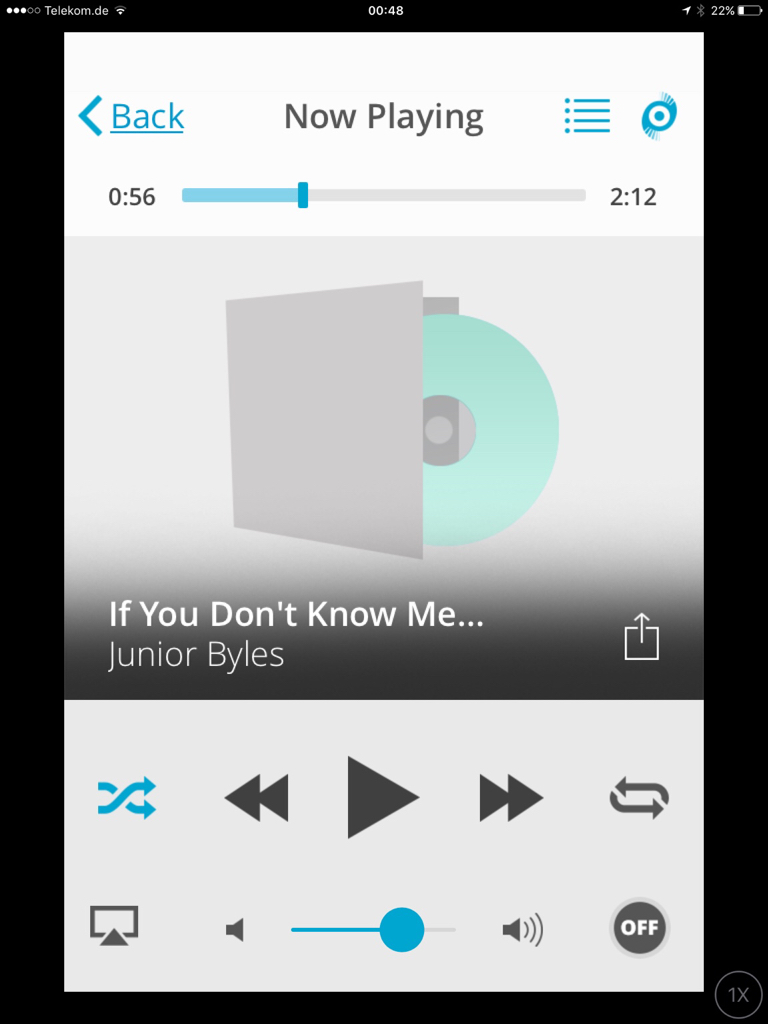Switch app scaling with the 1X button

click(x=738, y=994)
